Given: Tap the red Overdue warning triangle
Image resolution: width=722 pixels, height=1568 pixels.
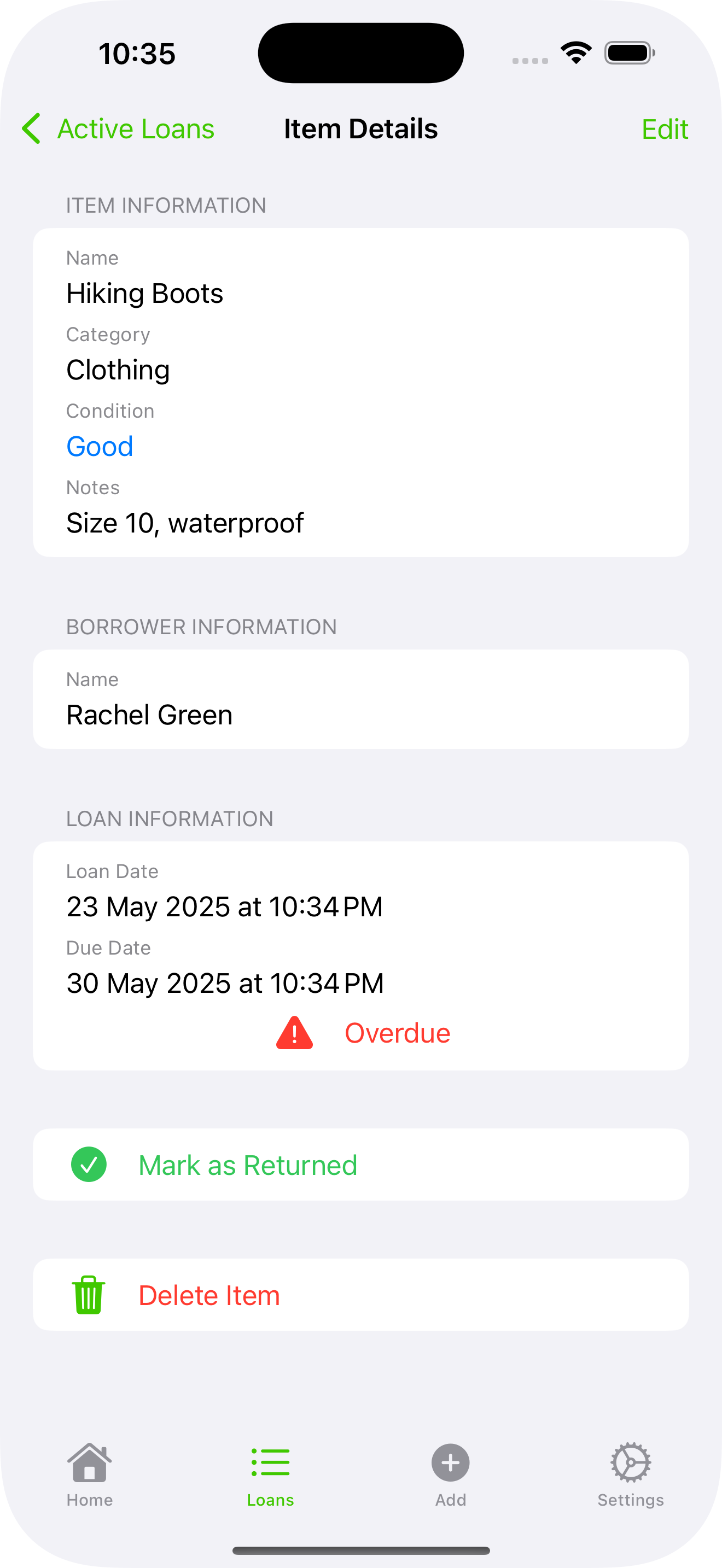Looking at the screenshot, I should point(295,1032).
